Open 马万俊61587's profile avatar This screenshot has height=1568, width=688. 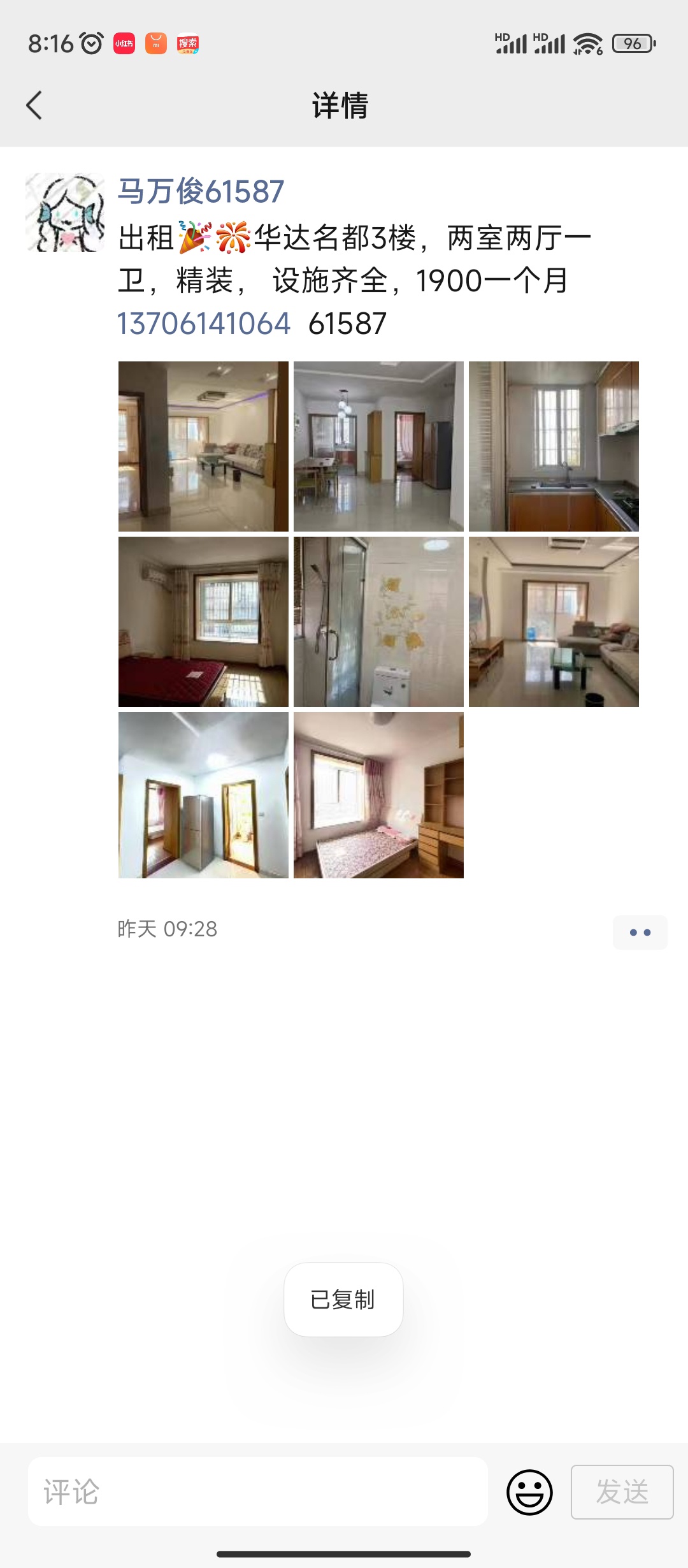click(65, 212)
